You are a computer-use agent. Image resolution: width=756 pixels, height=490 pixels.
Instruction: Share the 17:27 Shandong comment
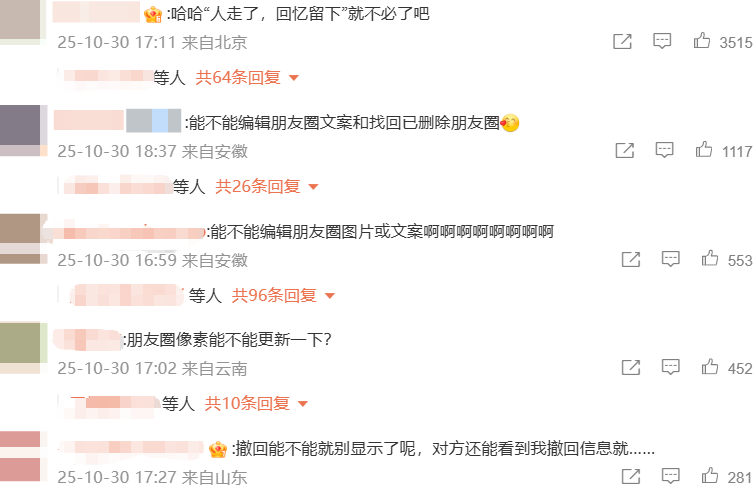(x=630, y=477)
